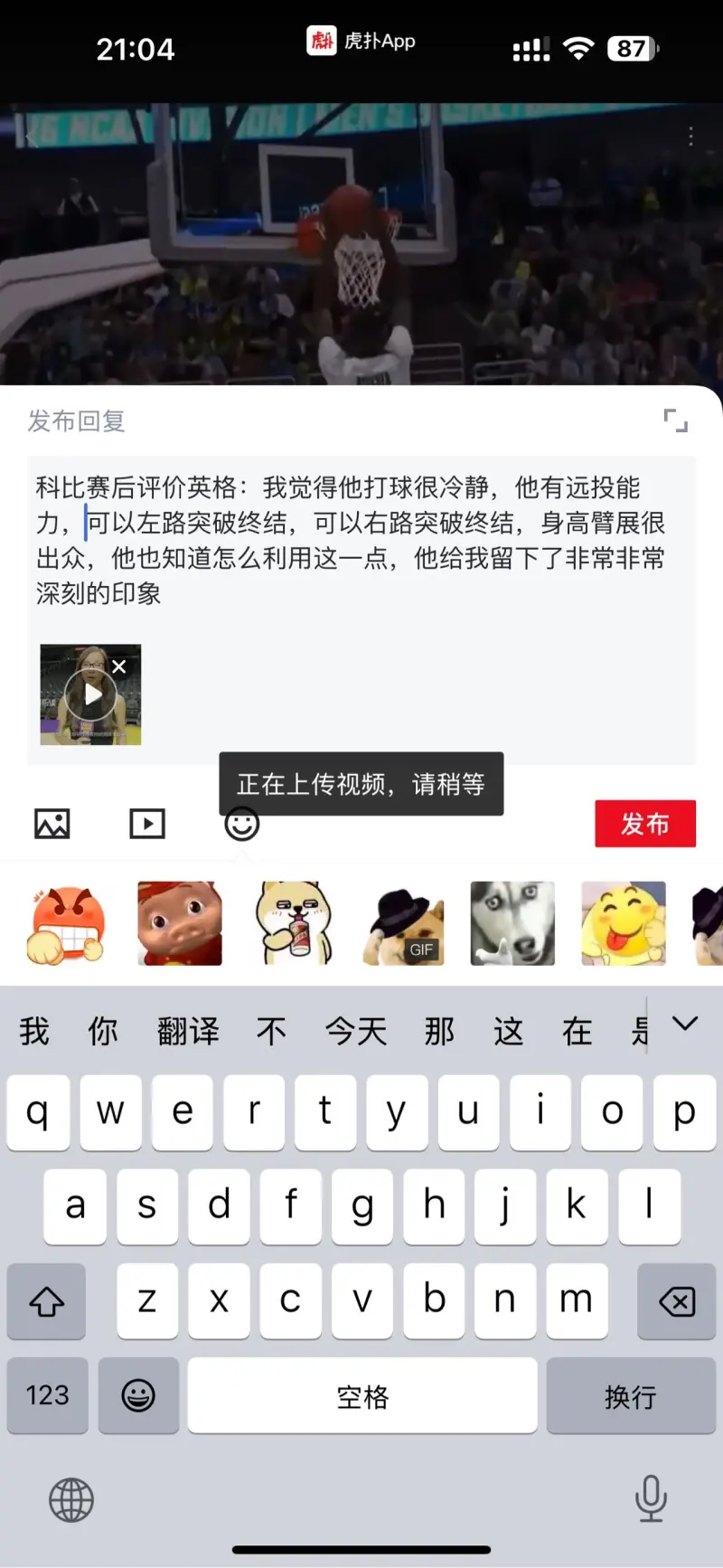The height and width of the screenshot is (1568, 723).
Task: Insert the angry red face sticker
Action: [68, 923]
